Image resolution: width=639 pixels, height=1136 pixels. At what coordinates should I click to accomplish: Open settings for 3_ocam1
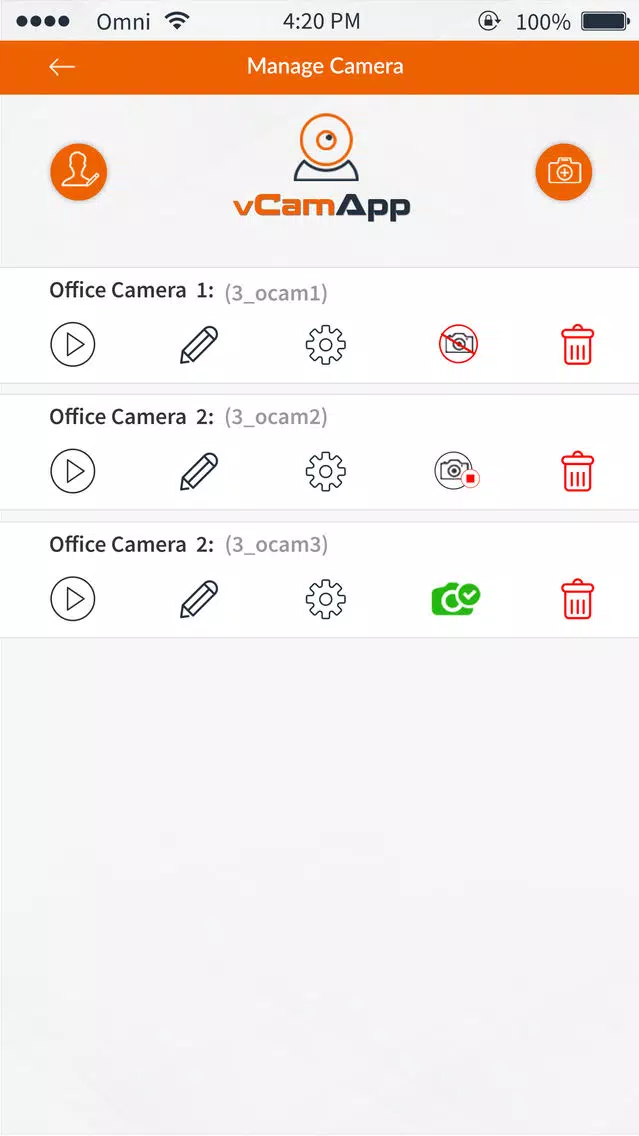325,344
